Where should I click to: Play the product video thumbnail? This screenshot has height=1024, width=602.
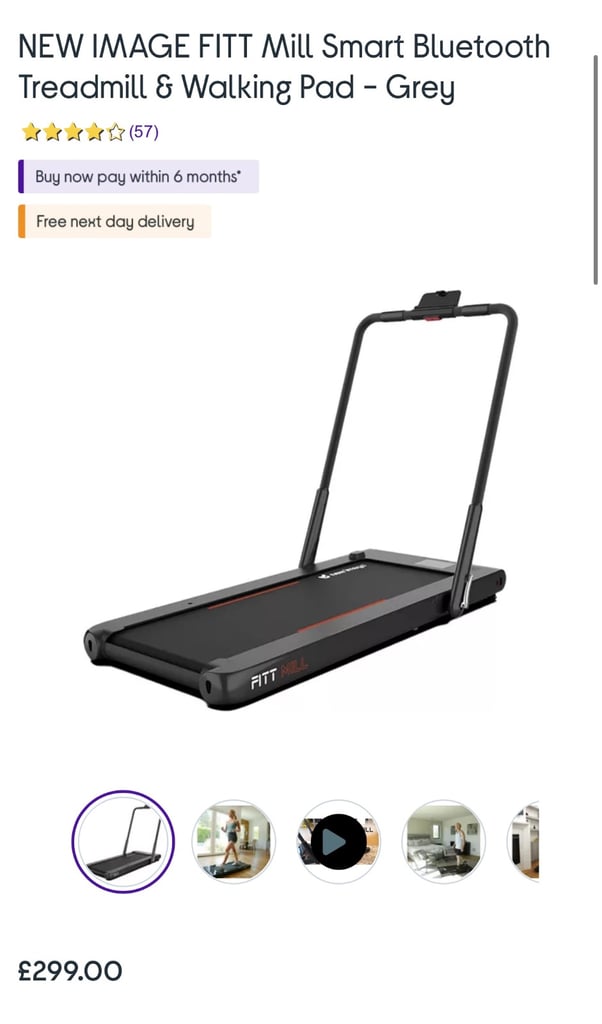(x=338, y=842)
